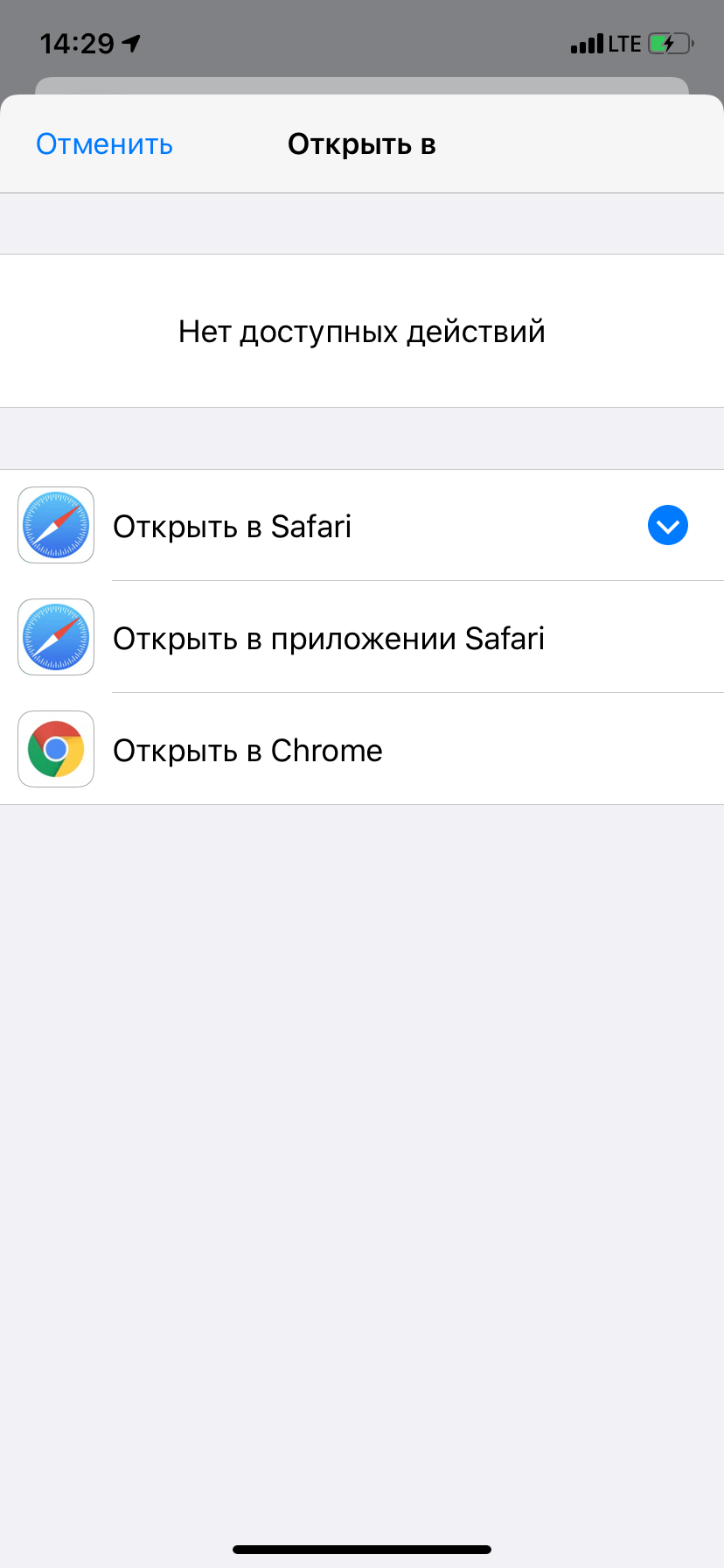Expand the blue chevron next to Safari
The width and height of the screenshot is (724, 1568).
click(x=667, y=525)
